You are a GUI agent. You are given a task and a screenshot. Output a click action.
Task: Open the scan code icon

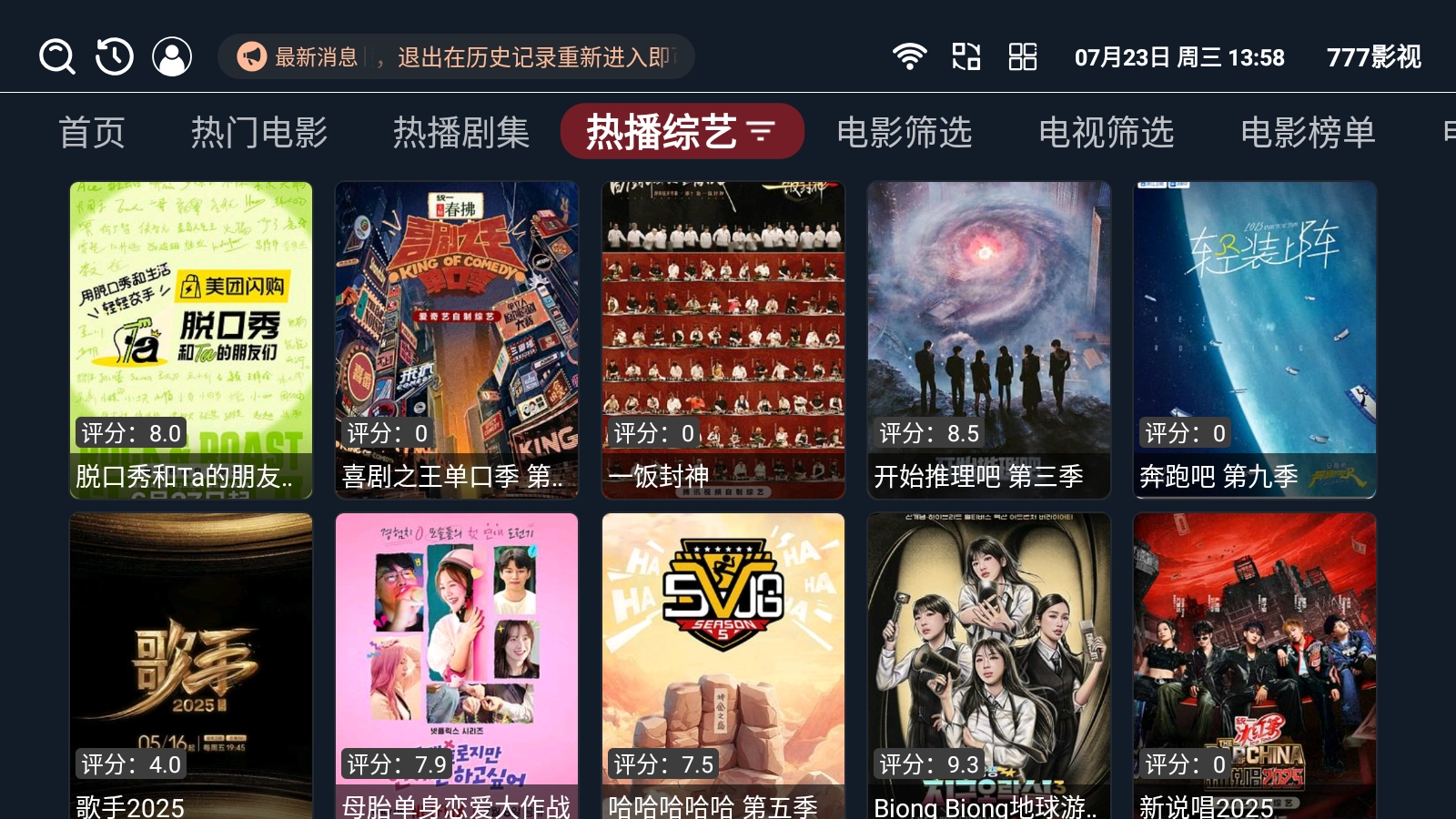[966, 57]
